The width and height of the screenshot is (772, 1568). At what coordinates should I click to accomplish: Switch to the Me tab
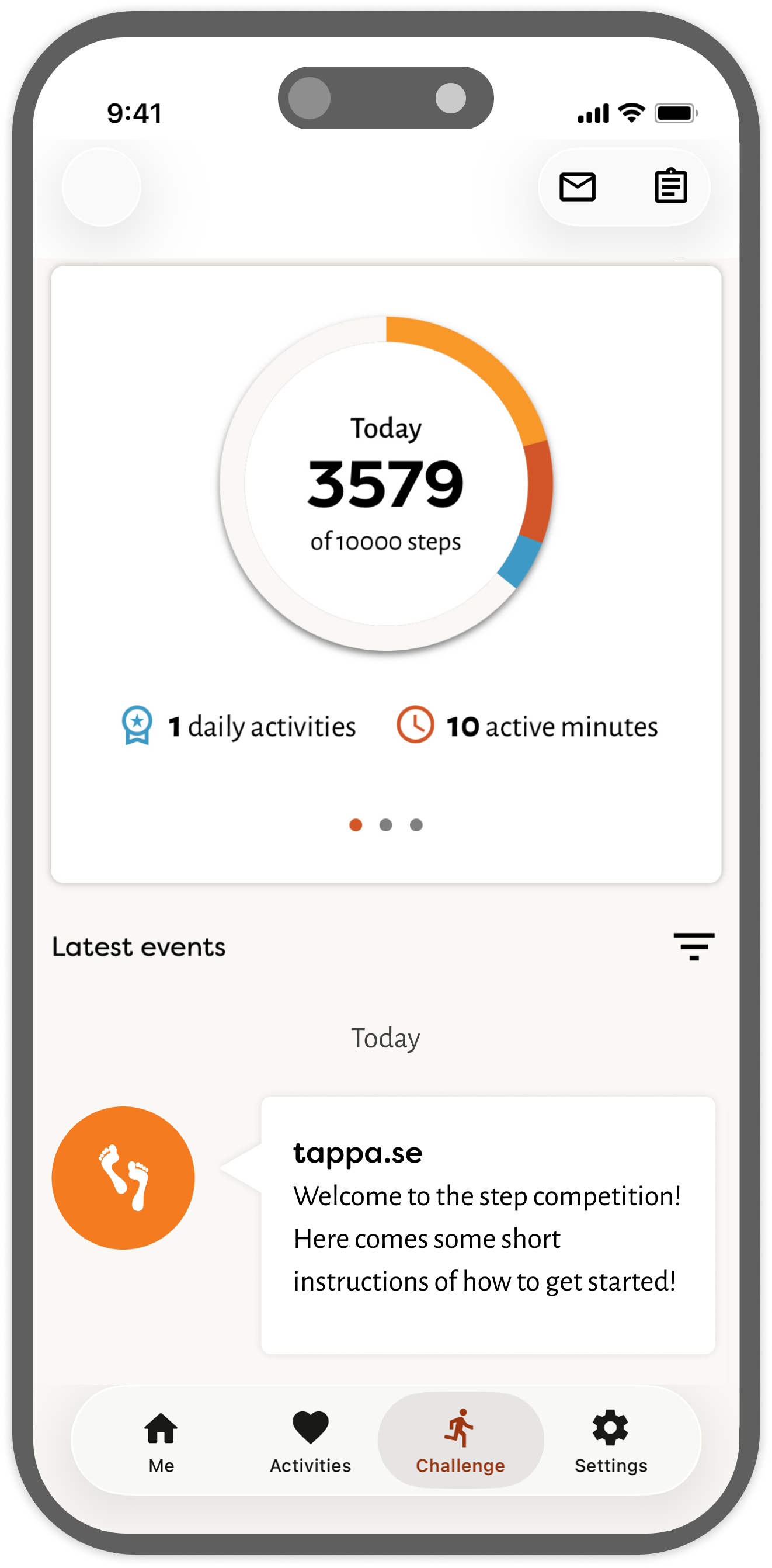point(161,1441)
